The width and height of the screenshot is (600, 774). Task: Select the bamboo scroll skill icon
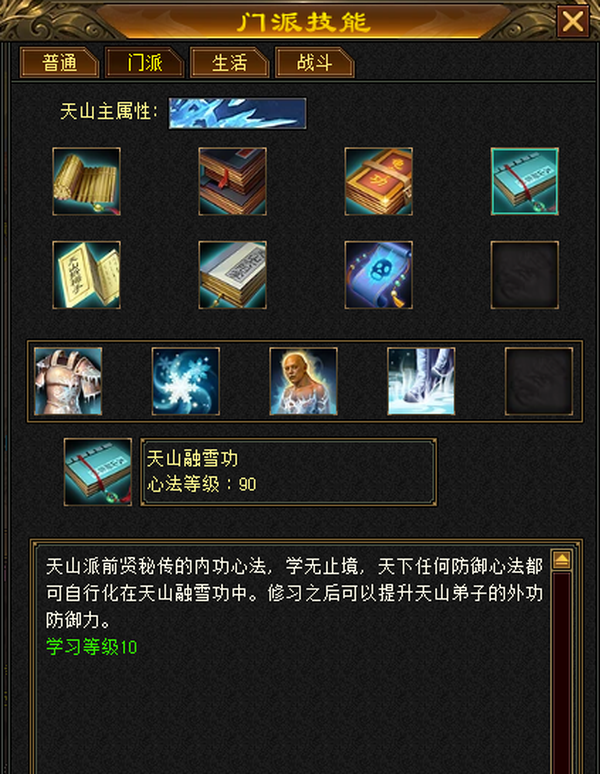(86, 181)
